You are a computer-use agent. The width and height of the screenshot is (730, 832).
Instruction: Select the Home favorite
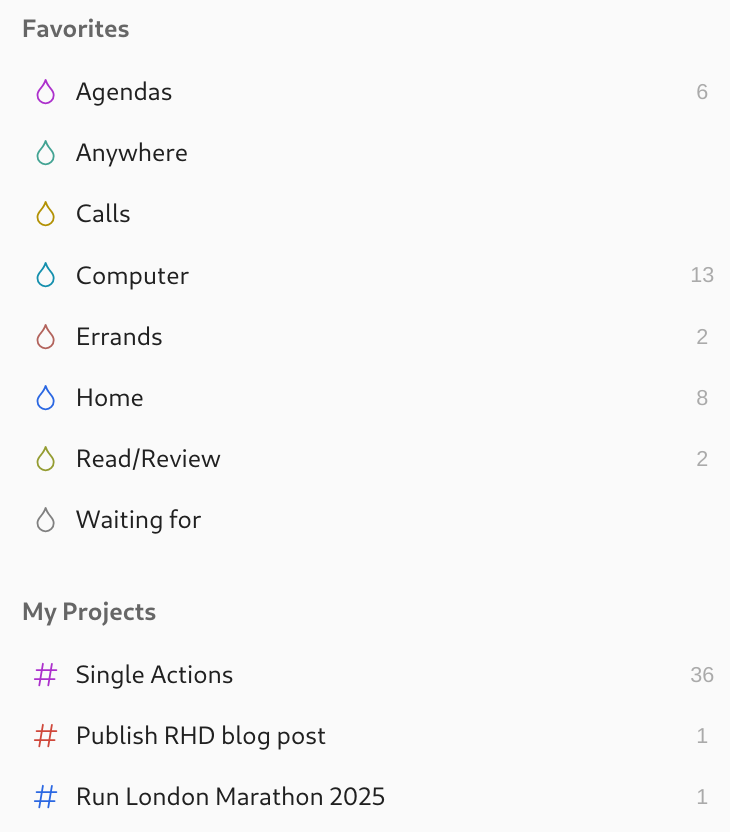coord(109,397)
